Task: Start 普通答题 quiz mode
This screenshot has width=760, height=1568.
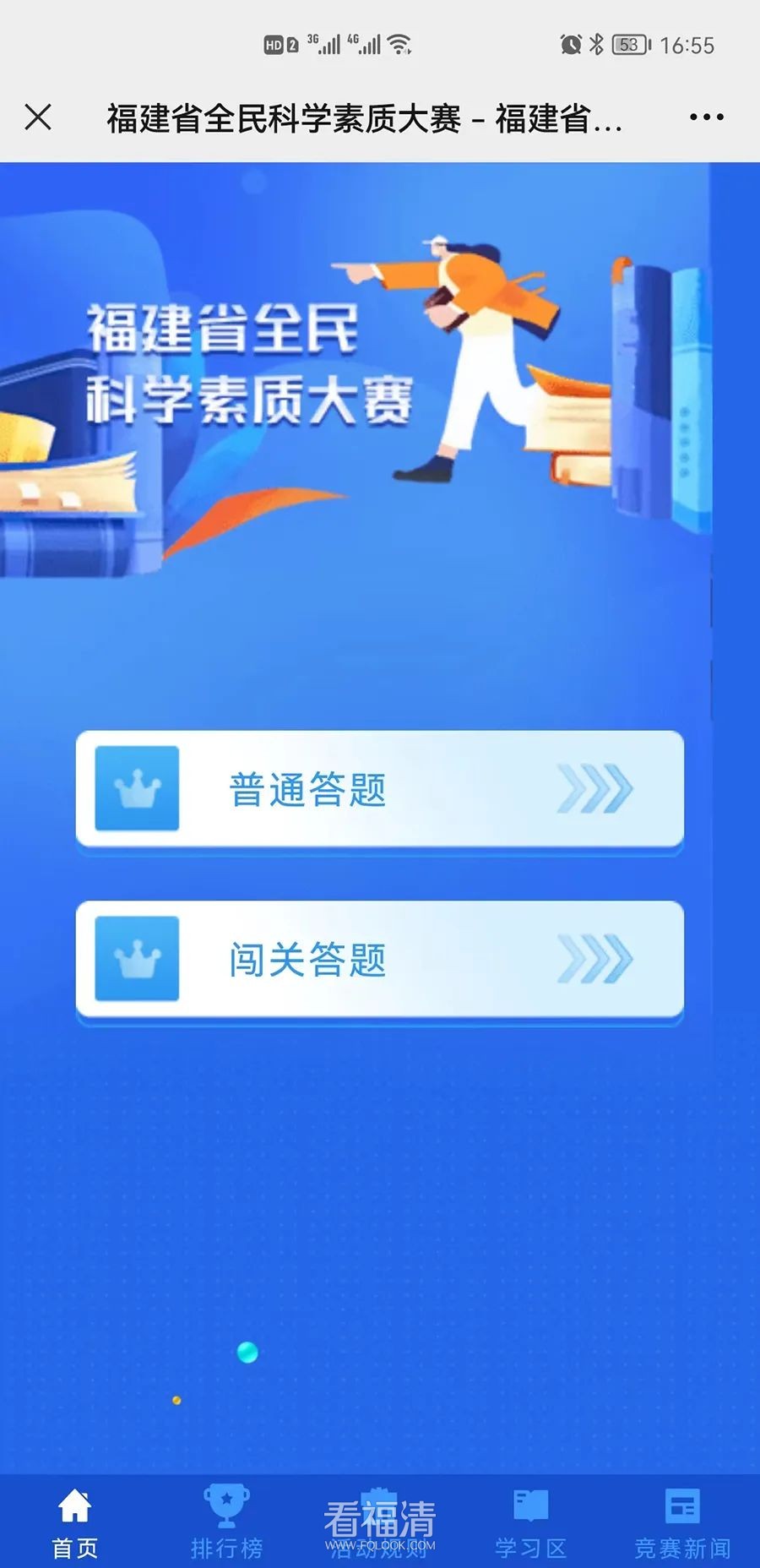Action: click(379, 789)
